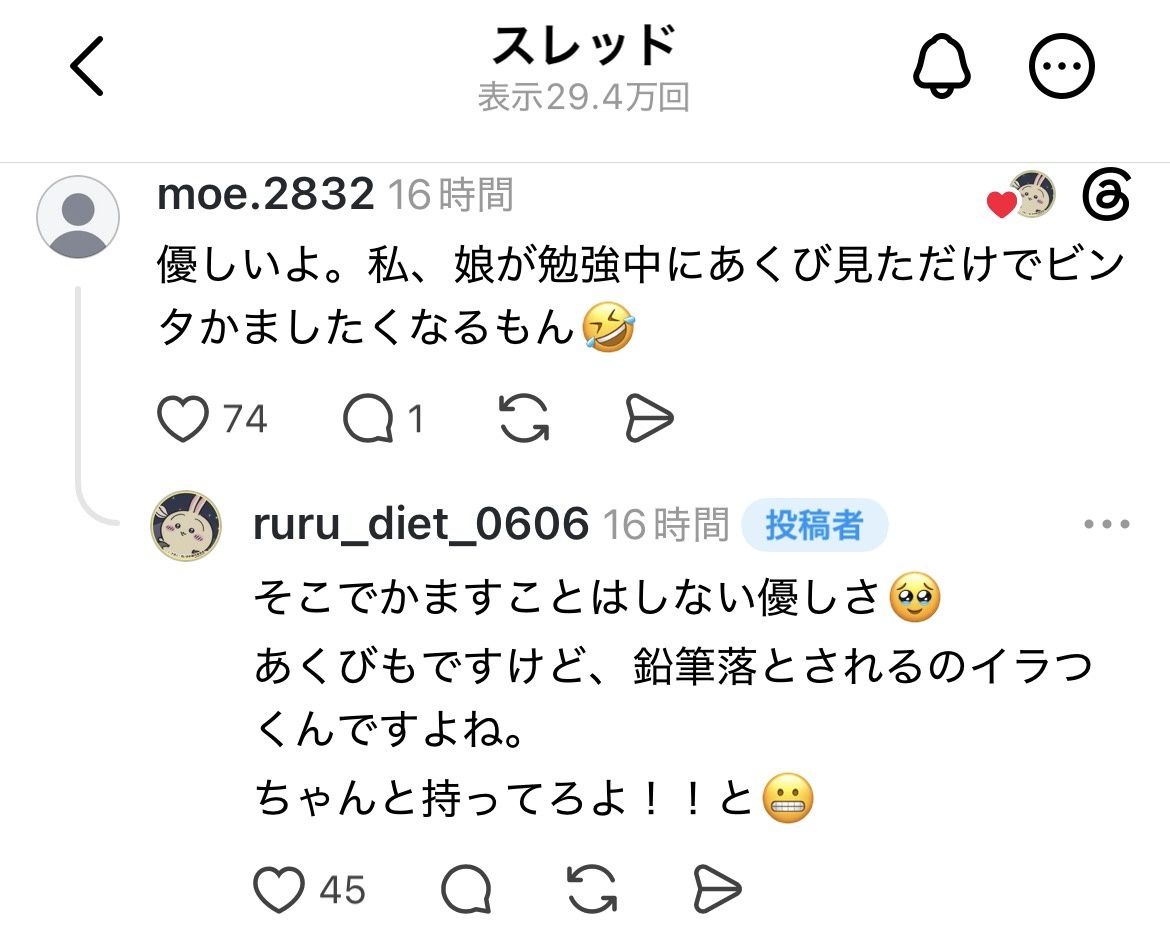The width and height of the screenshot is (1170, 940).
Task: Comment on ruru_diet_0606's reply
Action: tap(466, 889)
